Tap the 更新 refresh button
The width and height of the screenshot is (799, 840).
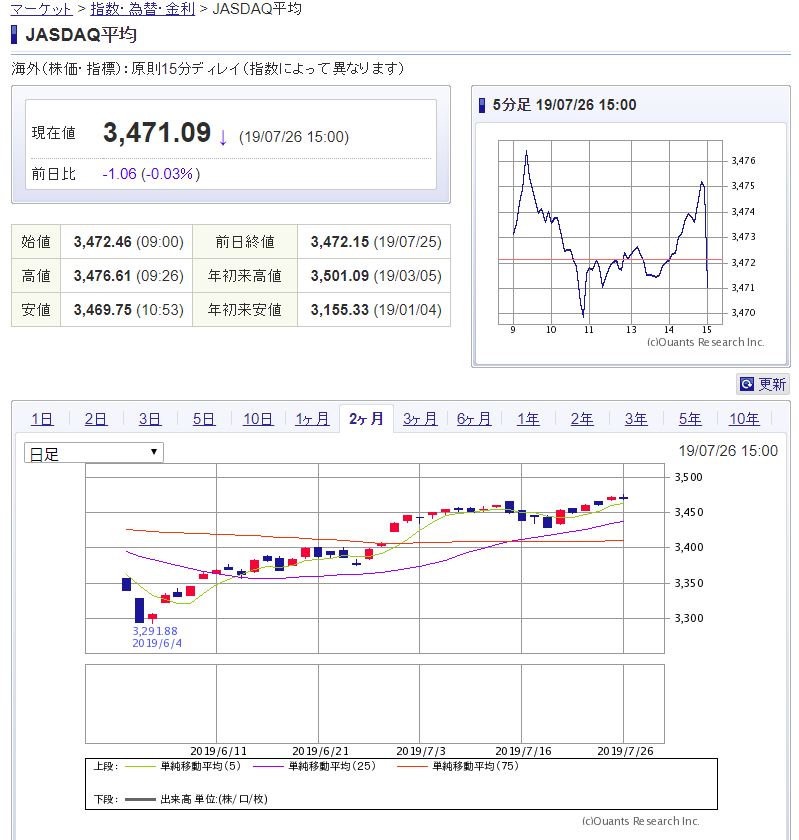pyautogui.click(x=763, y=384)
